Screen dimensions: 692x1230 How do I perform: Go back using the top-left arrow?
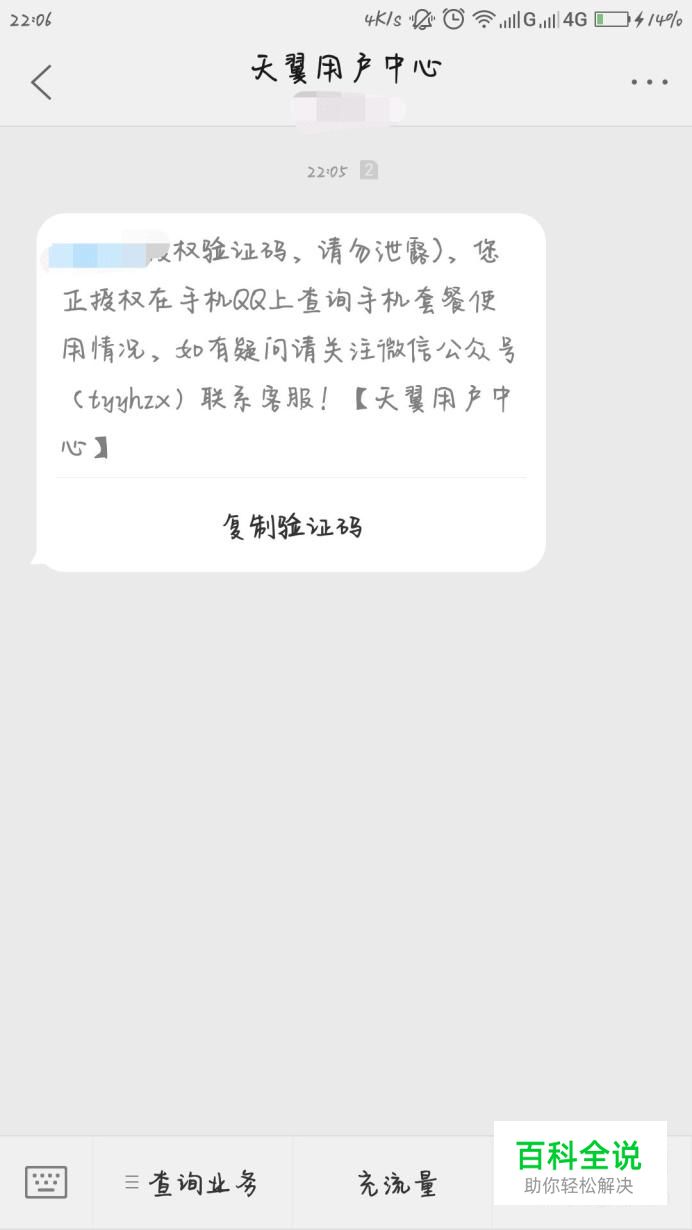tap(41, 82)
